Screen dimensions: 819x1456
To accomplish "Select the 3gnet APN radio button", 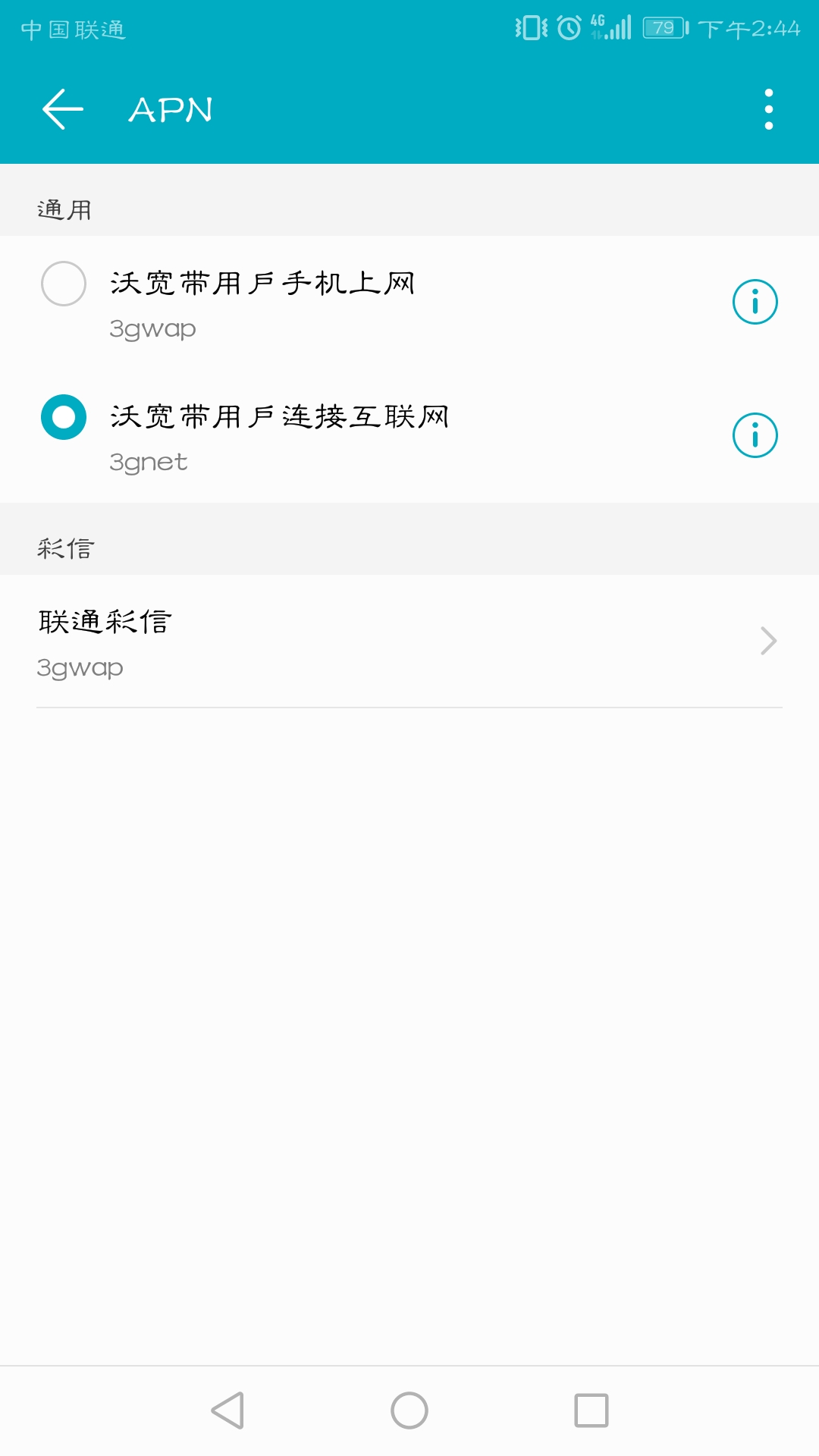I will [64, 417].
